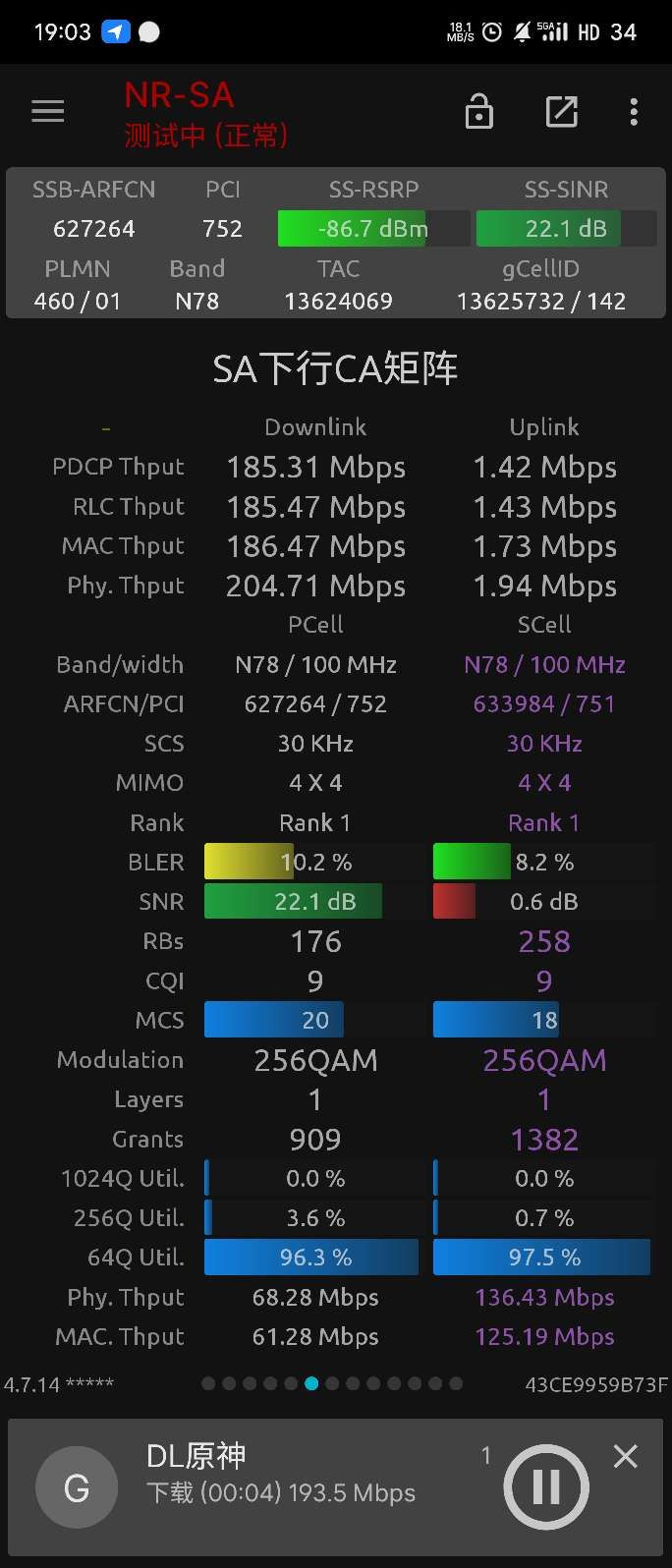The width and height of the screenshot is (672, 1568).
Task: Open the external link share icon
Action: 561,113
